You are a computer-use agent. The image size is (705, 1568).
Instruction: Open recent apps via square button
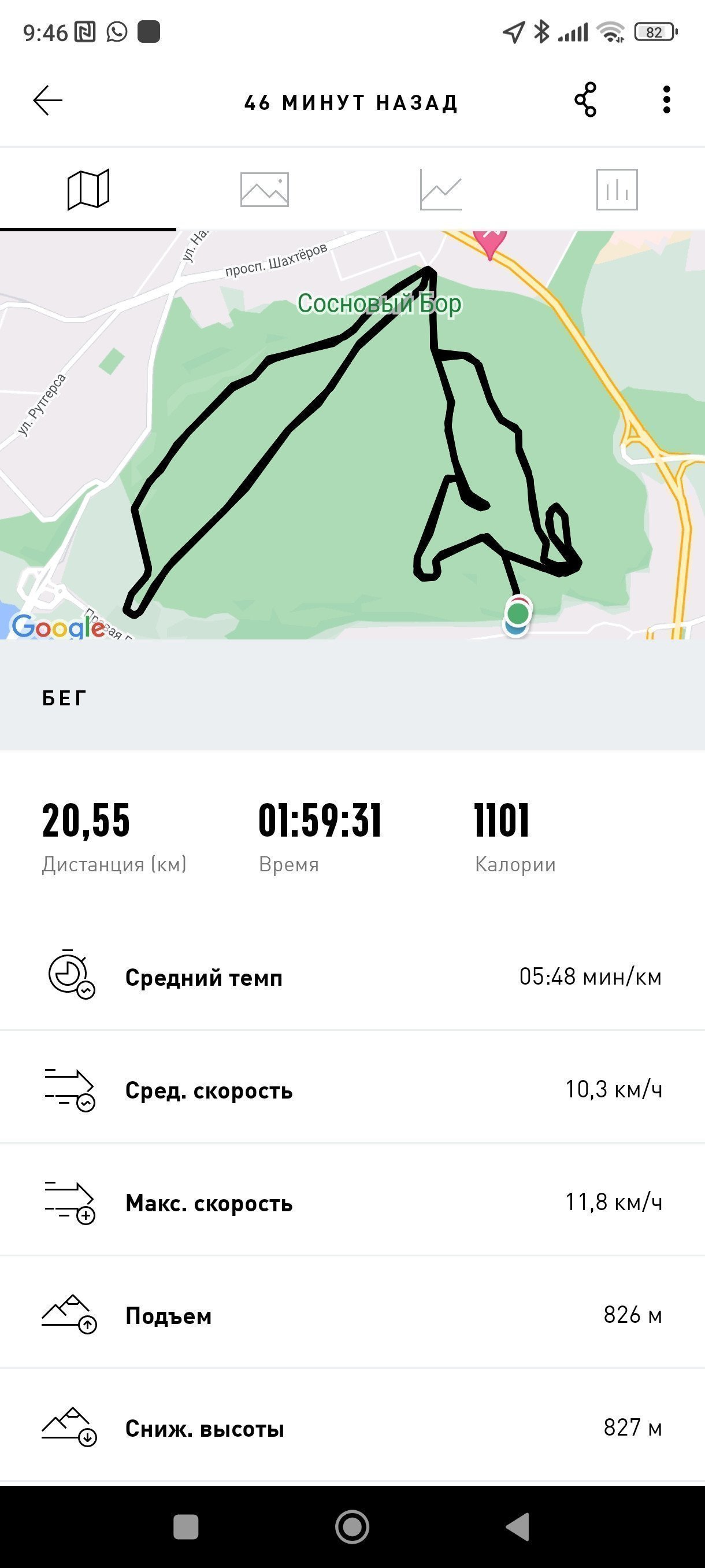tap(186, 1526)
